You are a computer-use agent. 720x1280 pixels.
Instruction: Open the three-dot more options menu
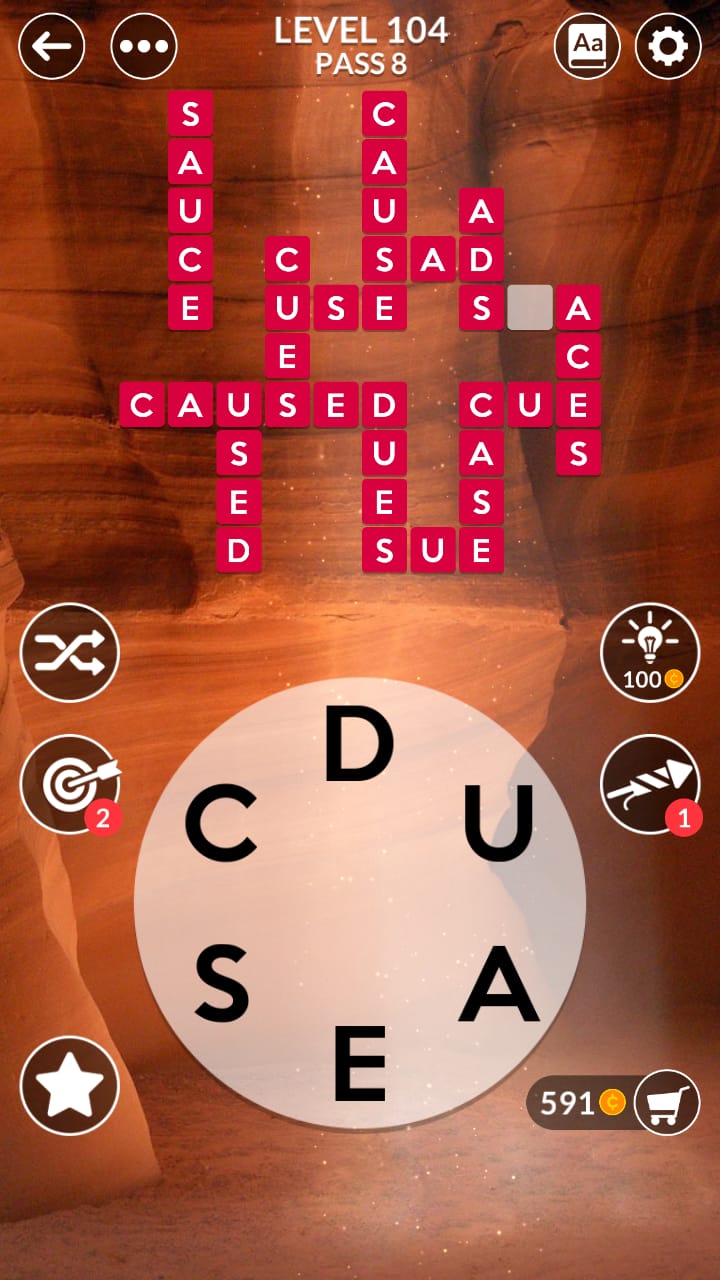pyautogui.click(x=144, y=46)
